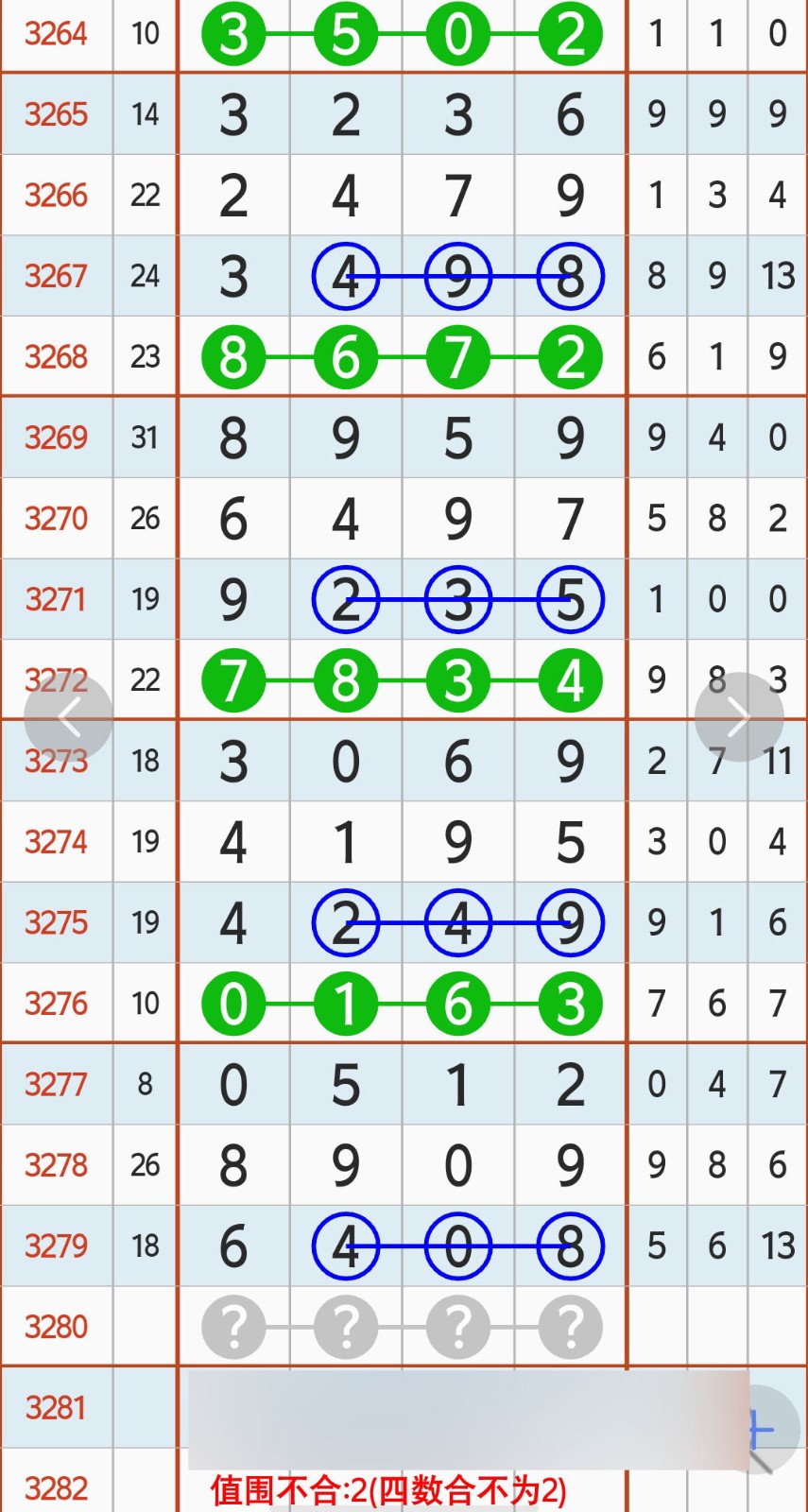The height and width of the screenshot is (1512, 808).
Task: Go to the next image
Action: [x=738, y=717]
